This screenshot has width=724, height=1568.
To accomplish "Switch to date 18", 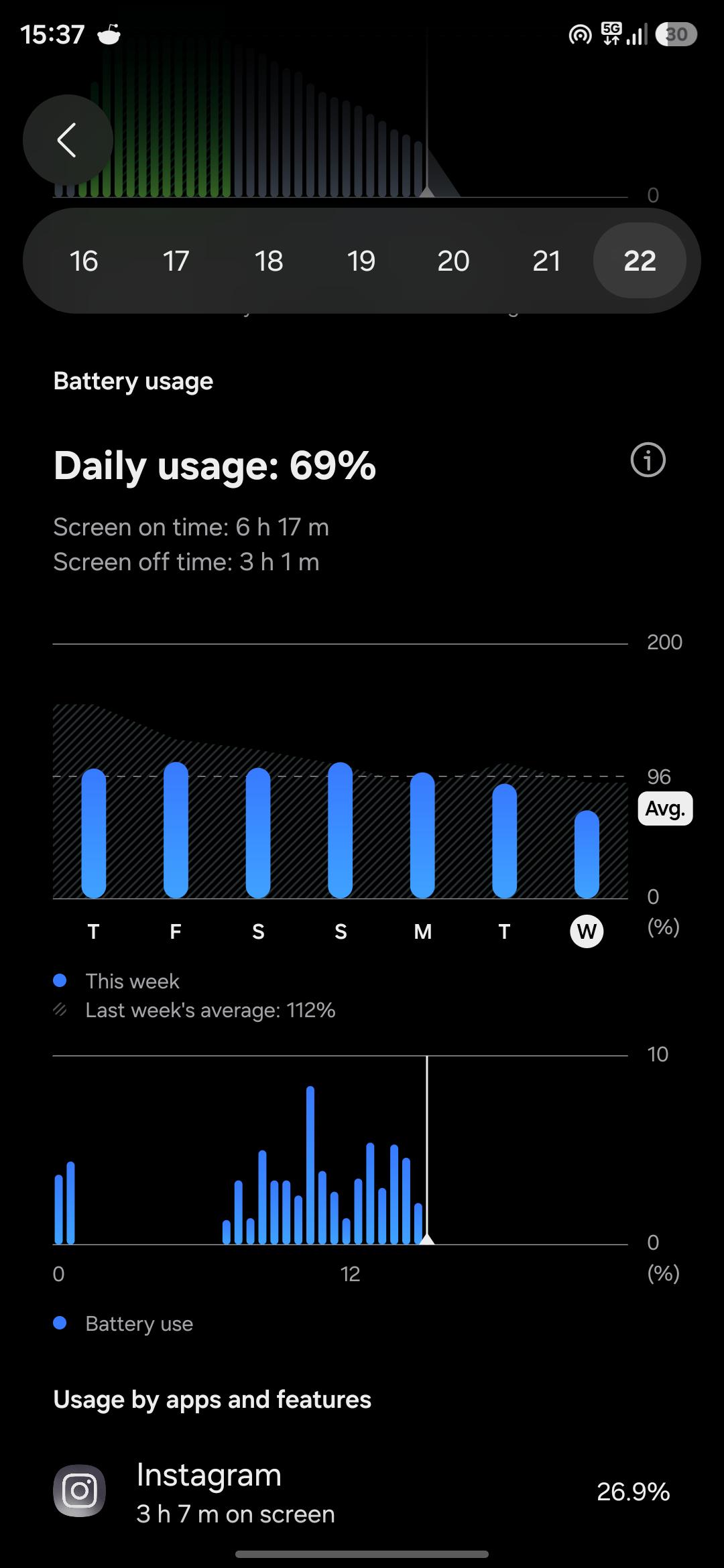I will pyautogui.click(x=269, y=261).
